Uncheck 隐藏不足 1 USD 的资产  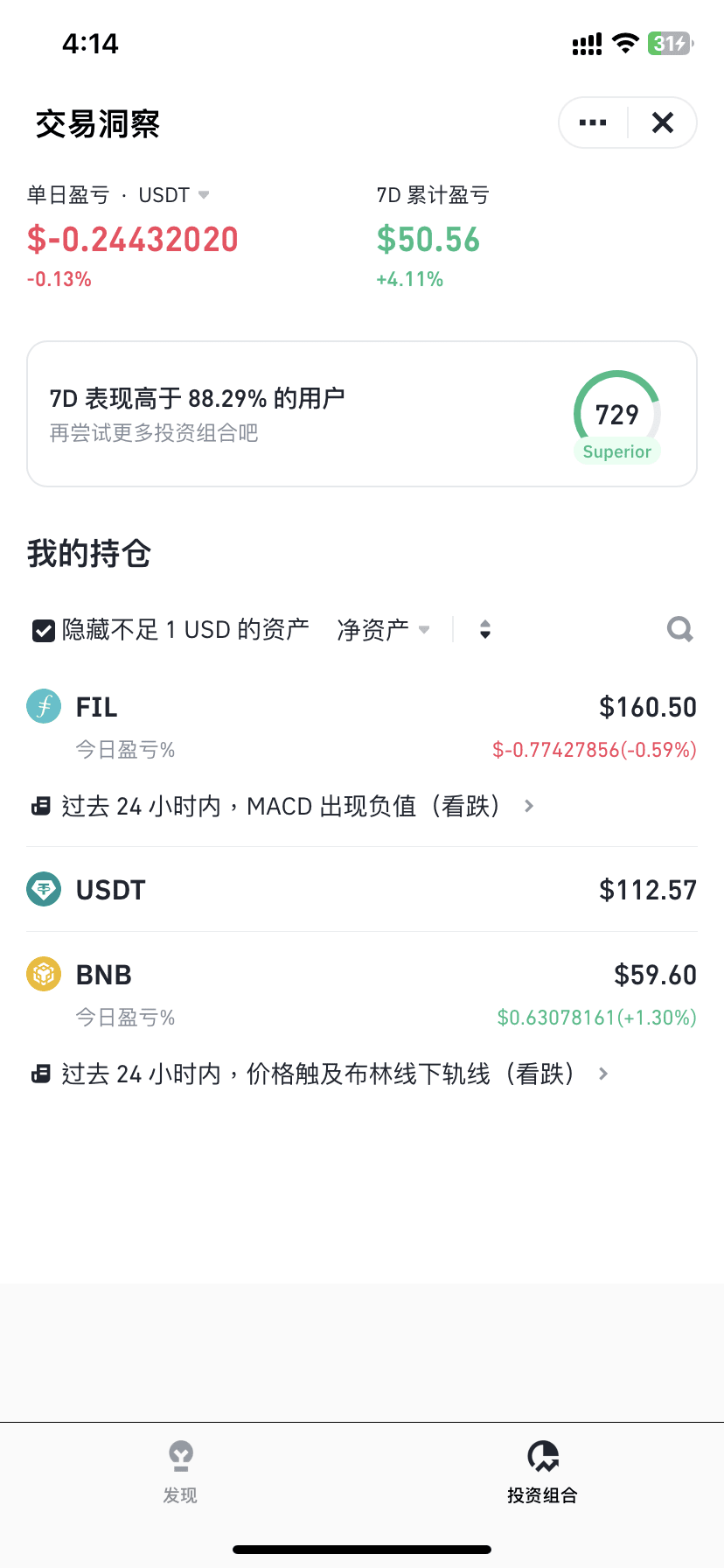[x=43, y=630]
